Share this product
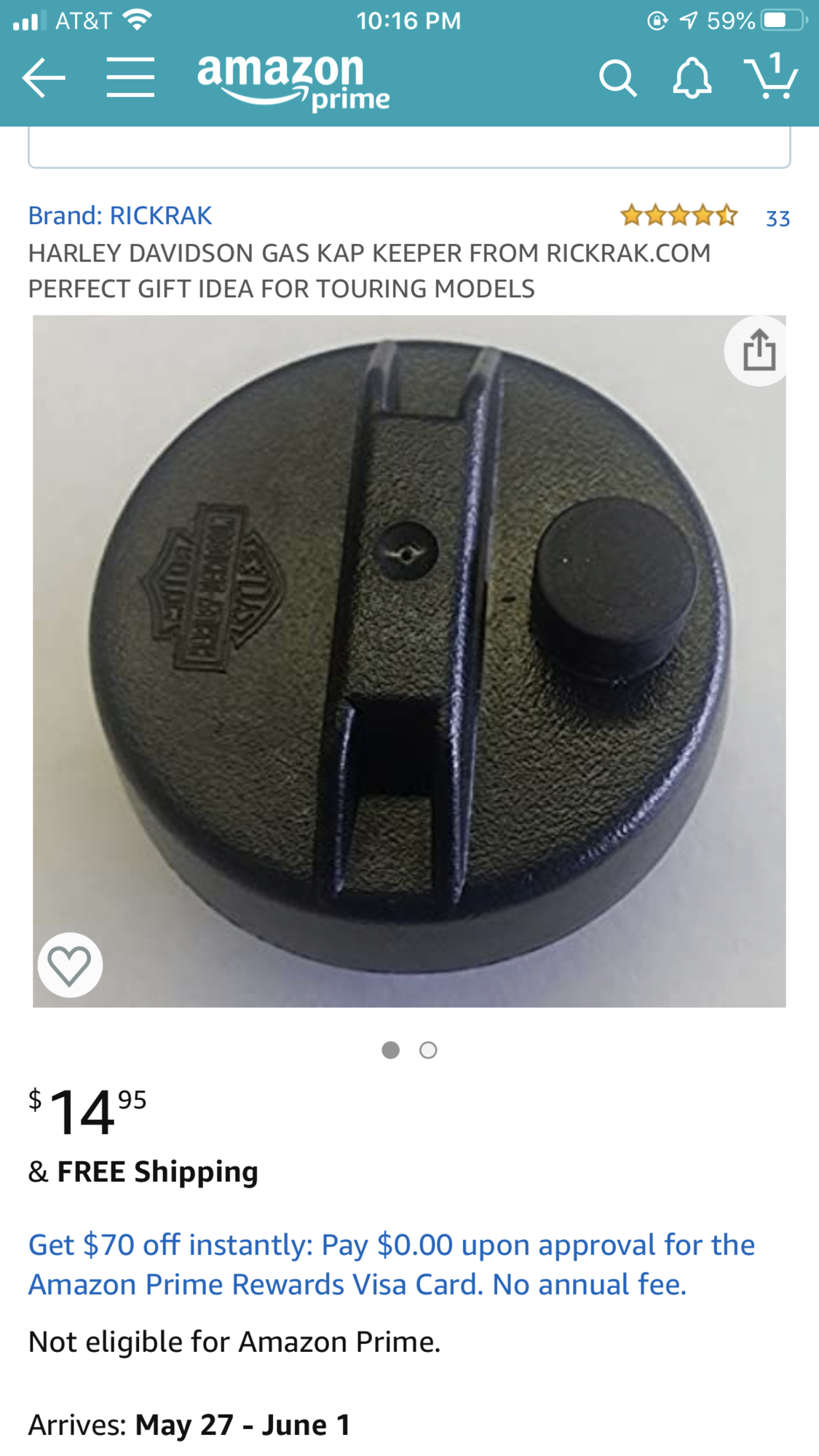The image size is (819, 1456). tap(759, 350)
